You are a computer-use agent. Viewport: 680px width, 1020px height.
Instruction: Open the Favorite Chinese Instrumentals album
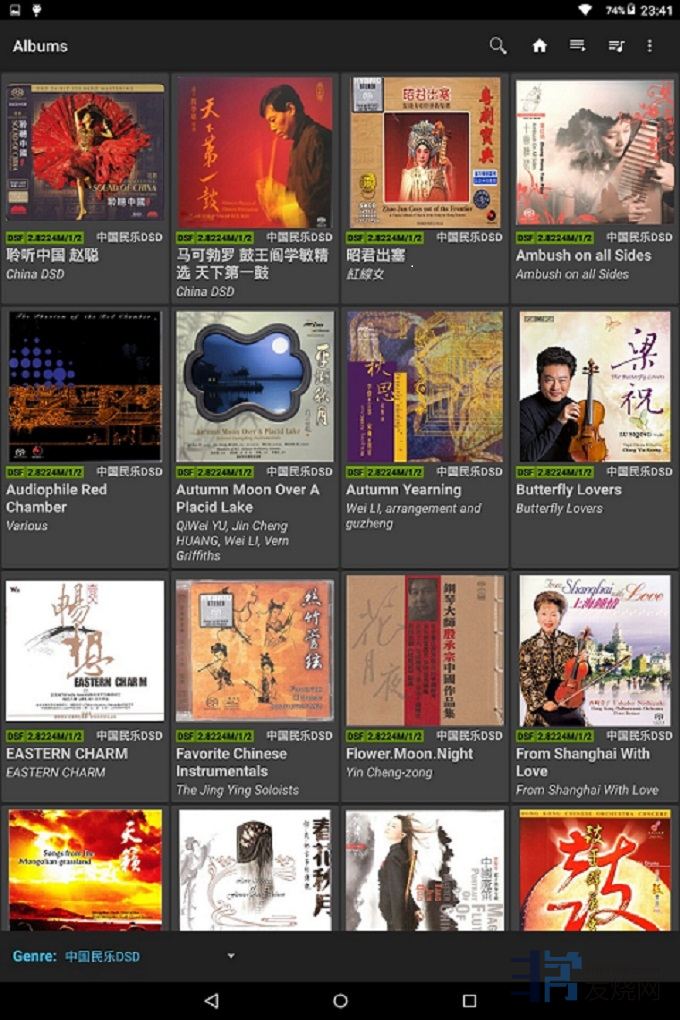click(254, 650)
